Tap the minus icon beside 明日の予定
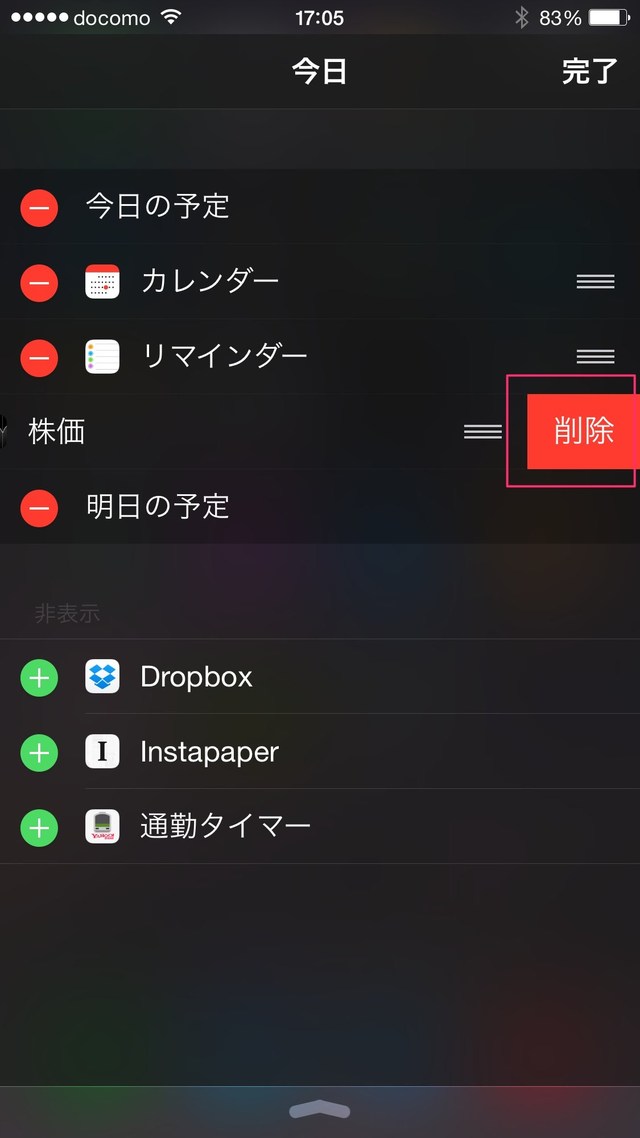 click(x=39, y=507)
